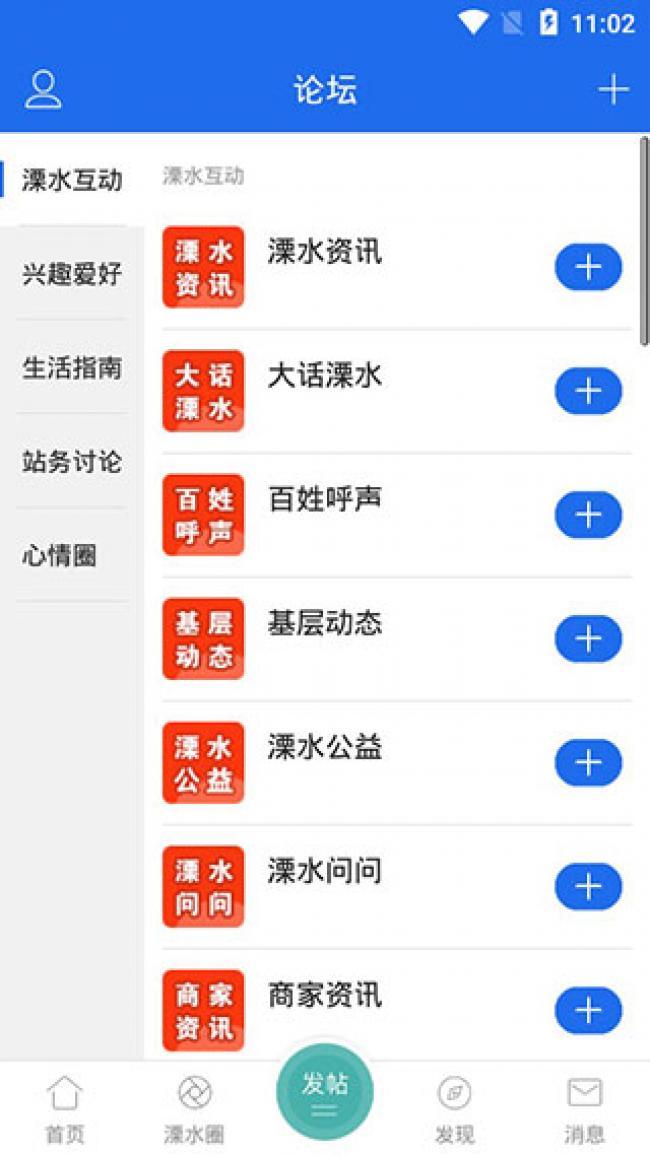Select the 生活指南 category
This screenshot has height=1155, width=650.
click(72, 367)
